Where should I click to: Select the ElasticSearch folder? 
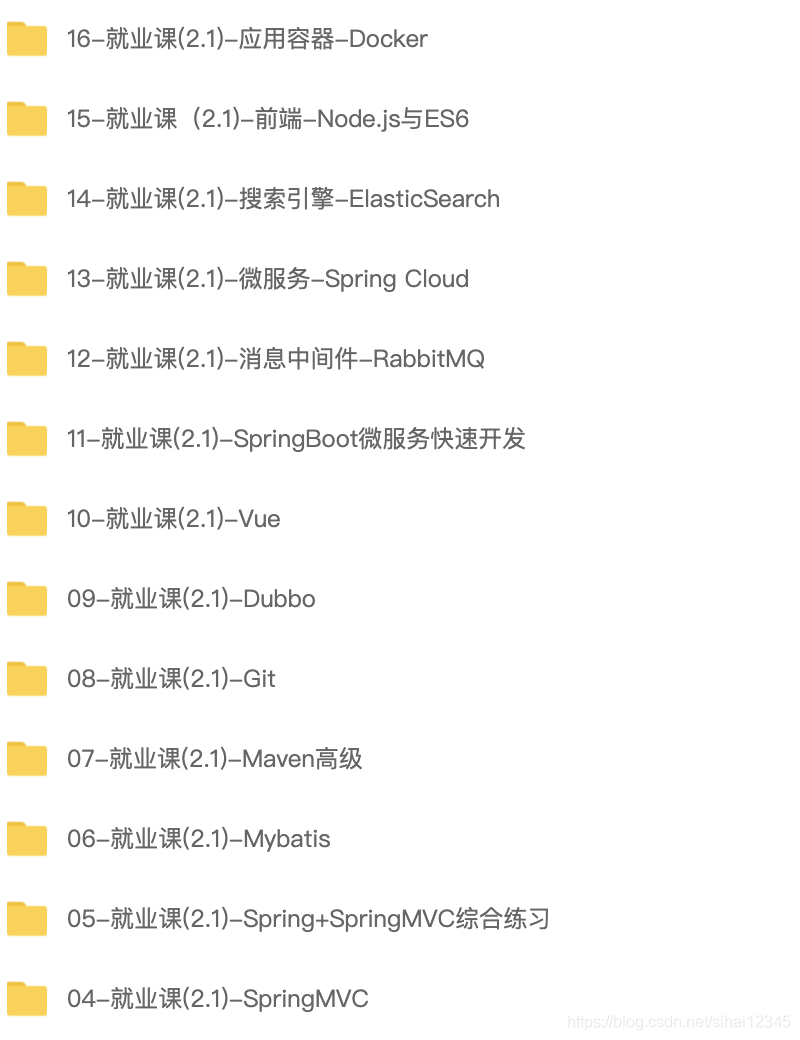point(282,199)
